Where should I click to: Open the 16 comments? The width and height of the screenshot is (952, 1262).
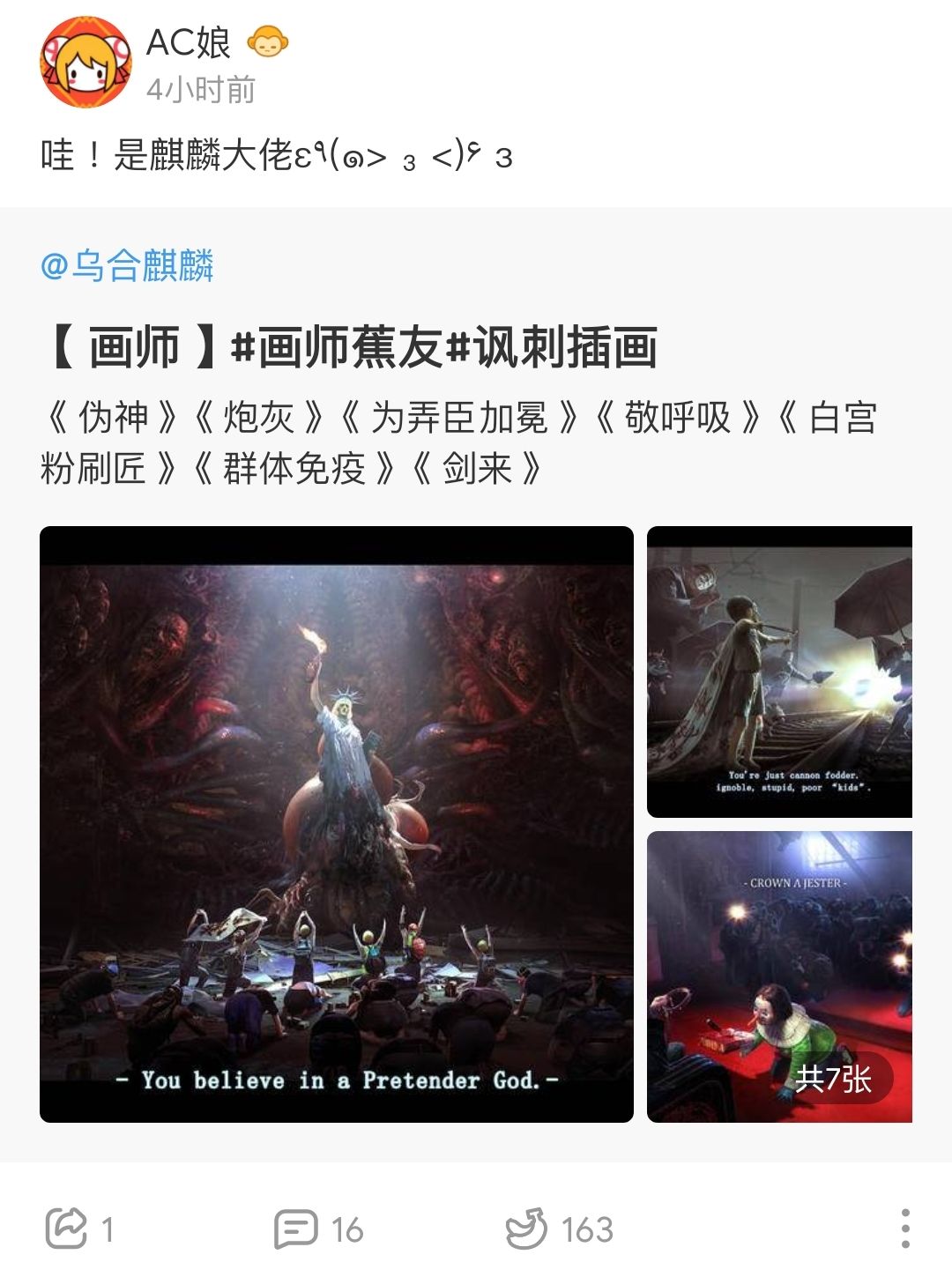(x=317, y=1229)
